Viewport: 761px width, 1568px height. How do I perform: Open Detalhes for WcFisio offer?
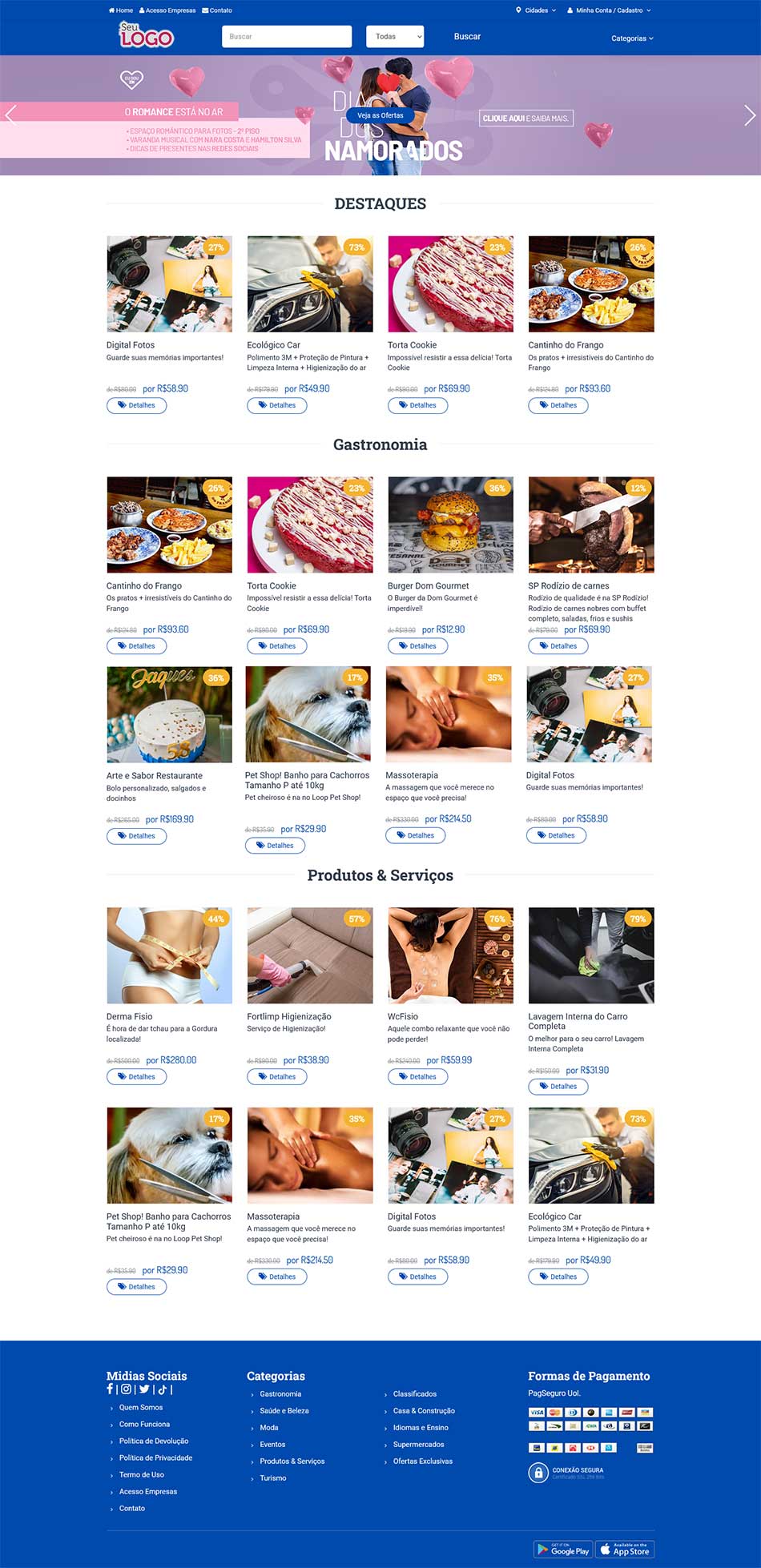(417, 1077)
